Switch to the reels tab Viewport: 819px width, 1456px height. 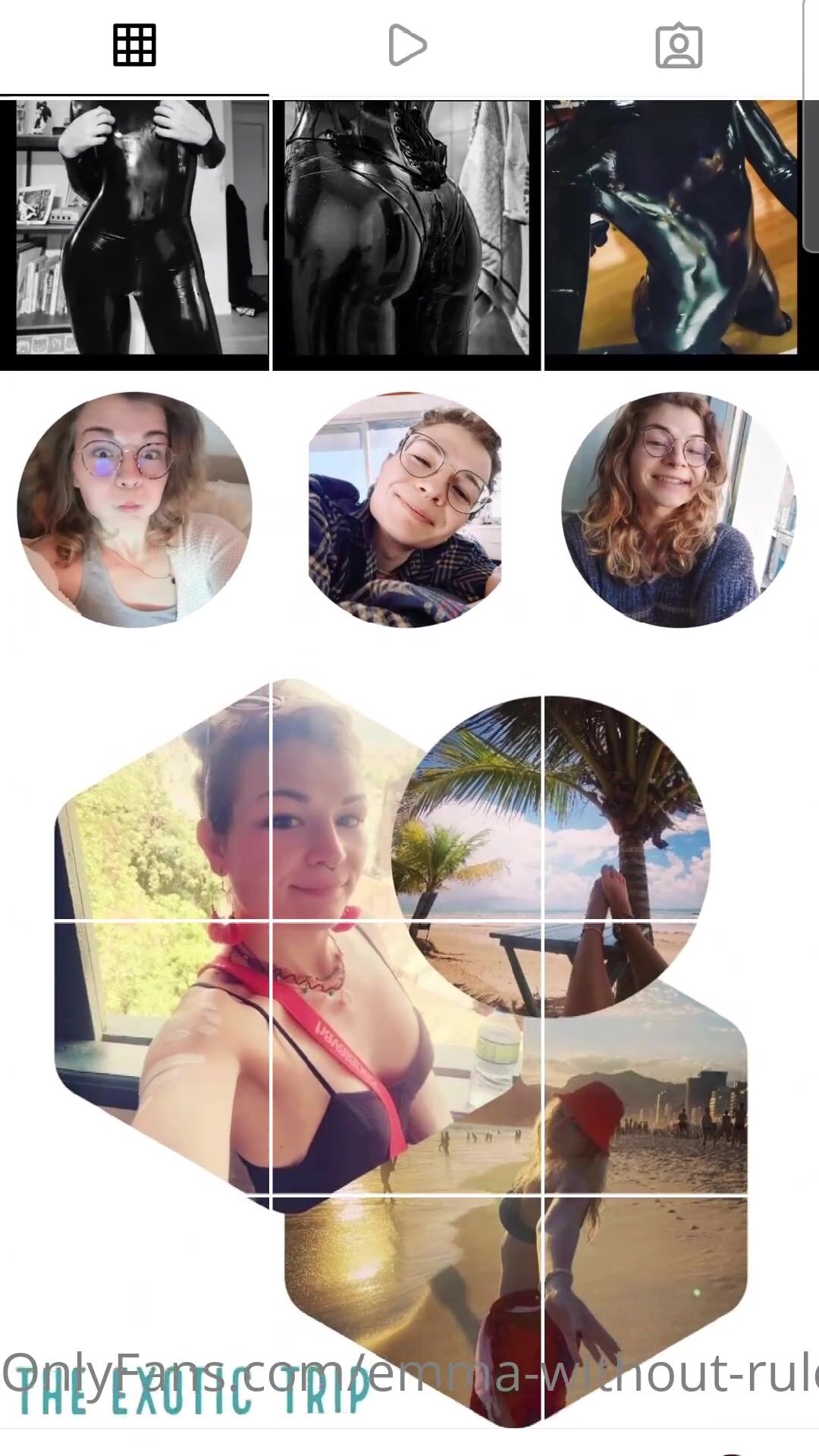click(x=407, y=45)
